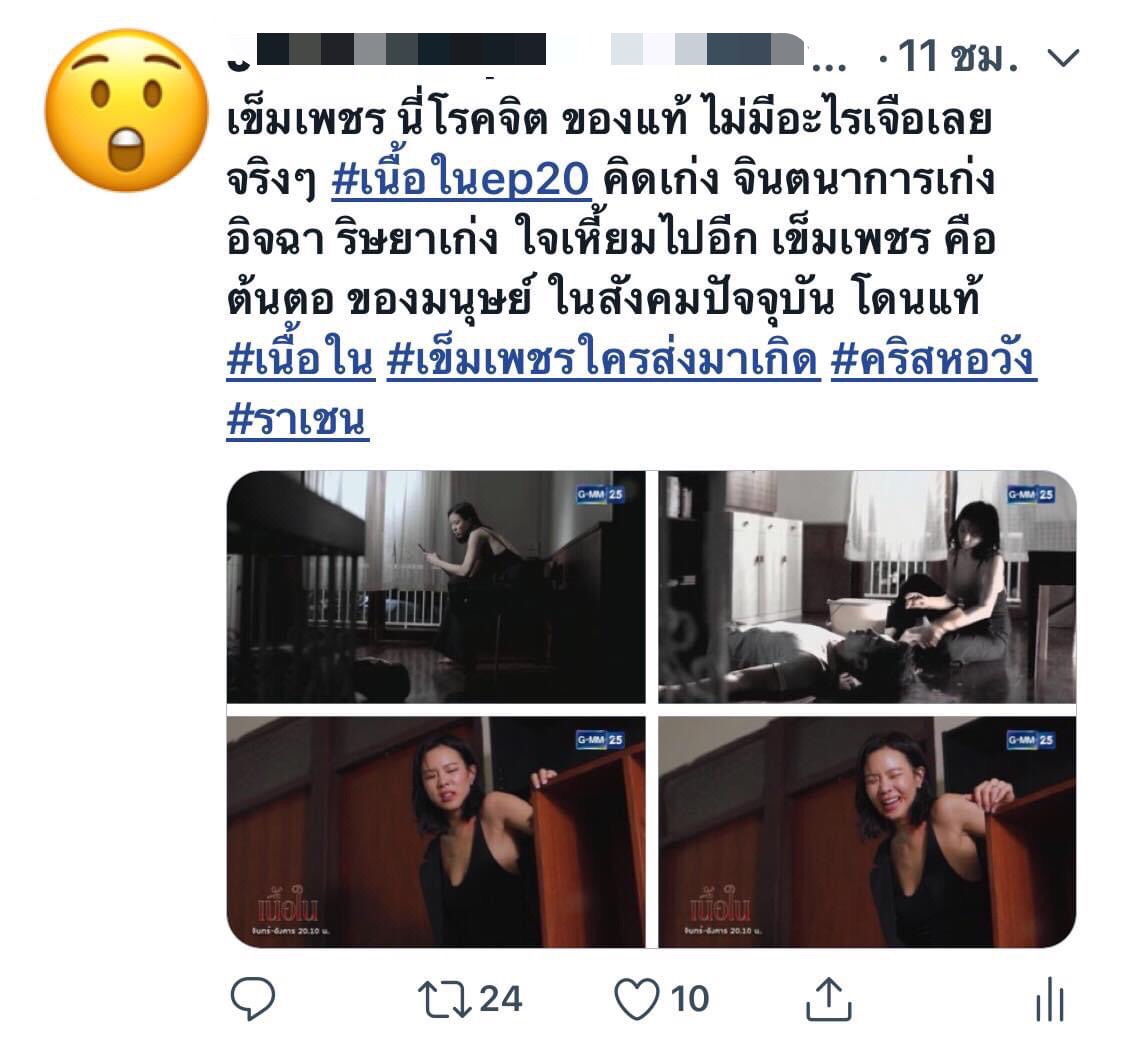Screen dimensions: 1125x1040
Task: Open the #เข็มเพชรใครส่งมาเกิด hashtag
Action: pos(602,361)
